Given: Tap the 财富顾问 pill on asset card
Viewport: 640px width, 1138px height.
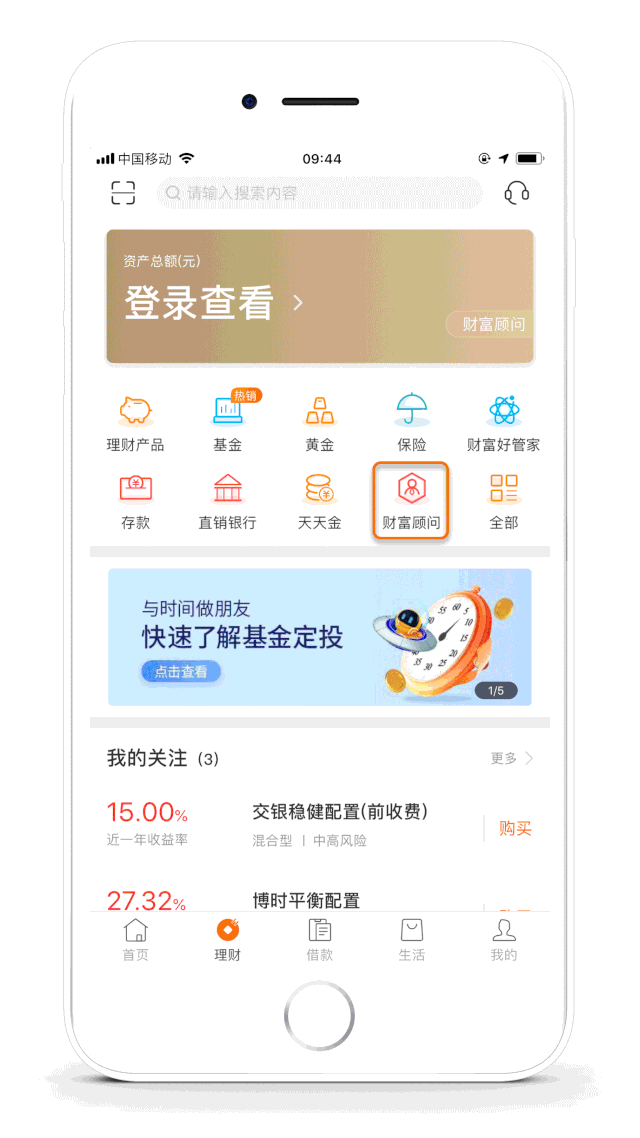Looking at the screenshot, I should click(491, 324).
